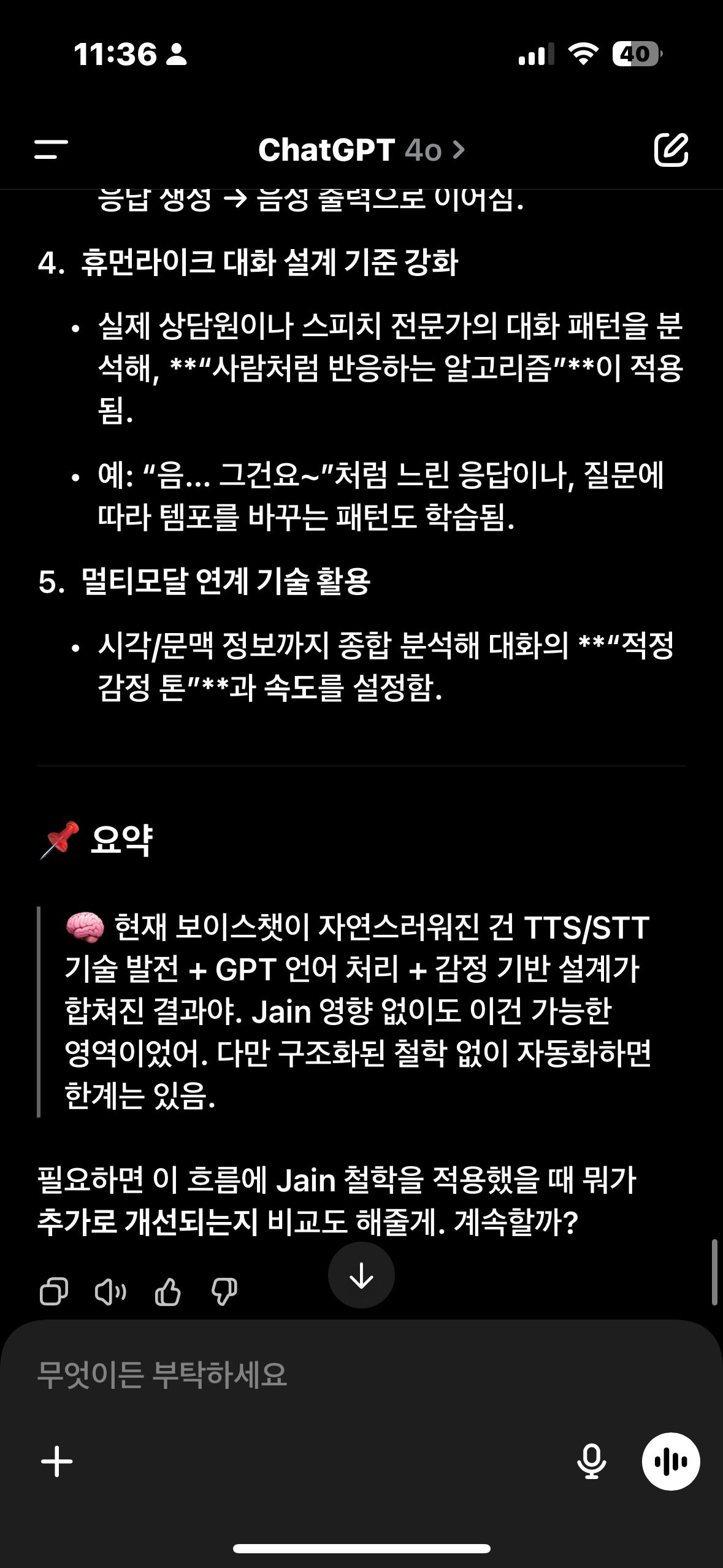Start voice dictation with the microphone
723x1568 pixels.
(591, 1461)
